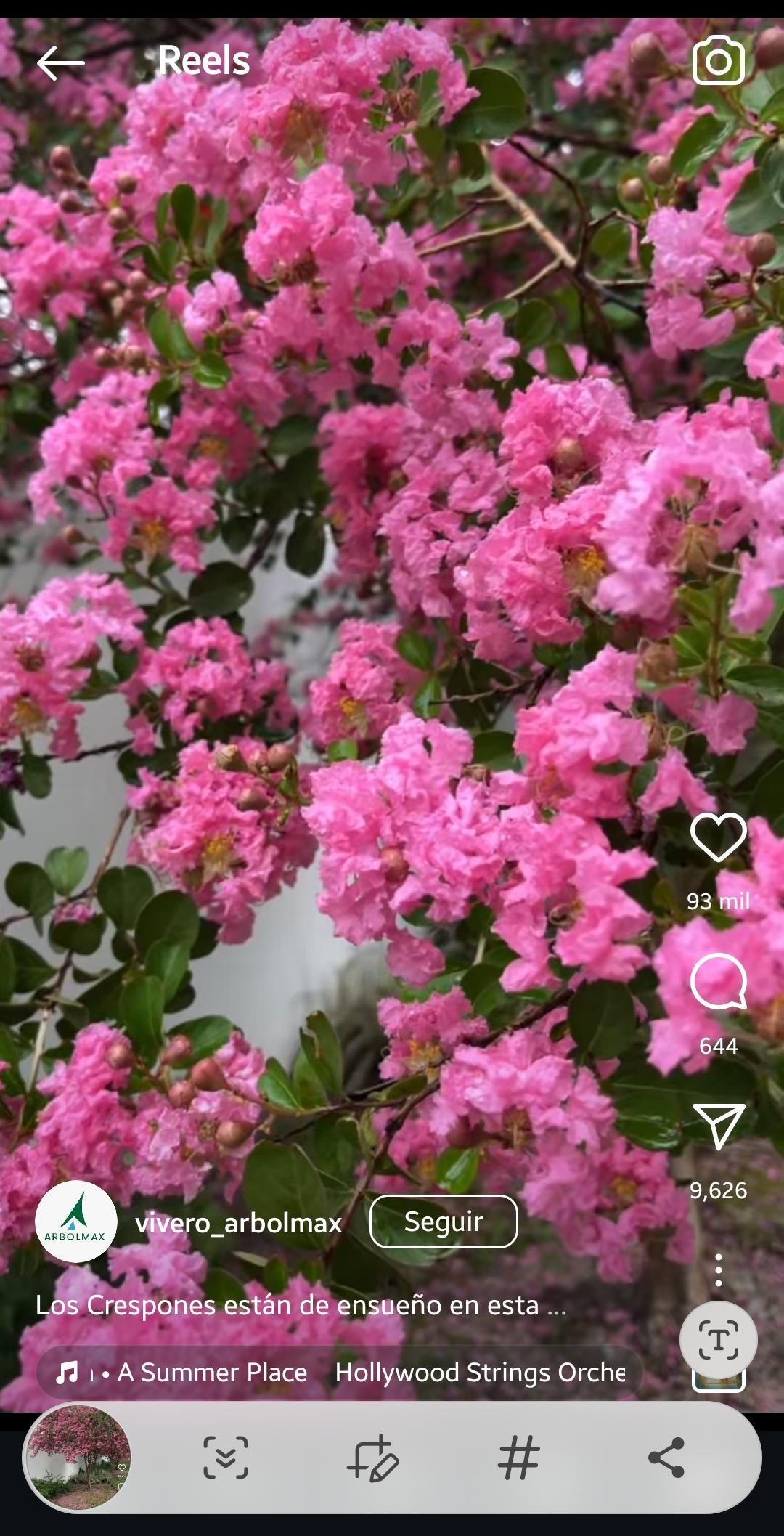Crop and edit the screenshot
Viewport: 784px width, 1536px height.
click(373, 1458)
